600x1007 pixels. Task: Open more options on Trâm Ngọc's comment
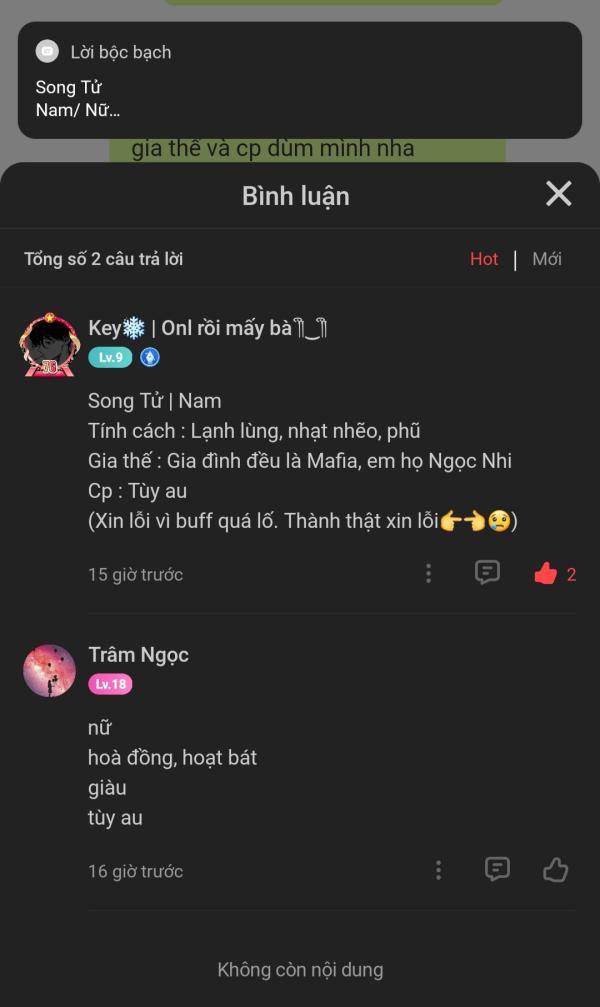[x=438, y=870]
